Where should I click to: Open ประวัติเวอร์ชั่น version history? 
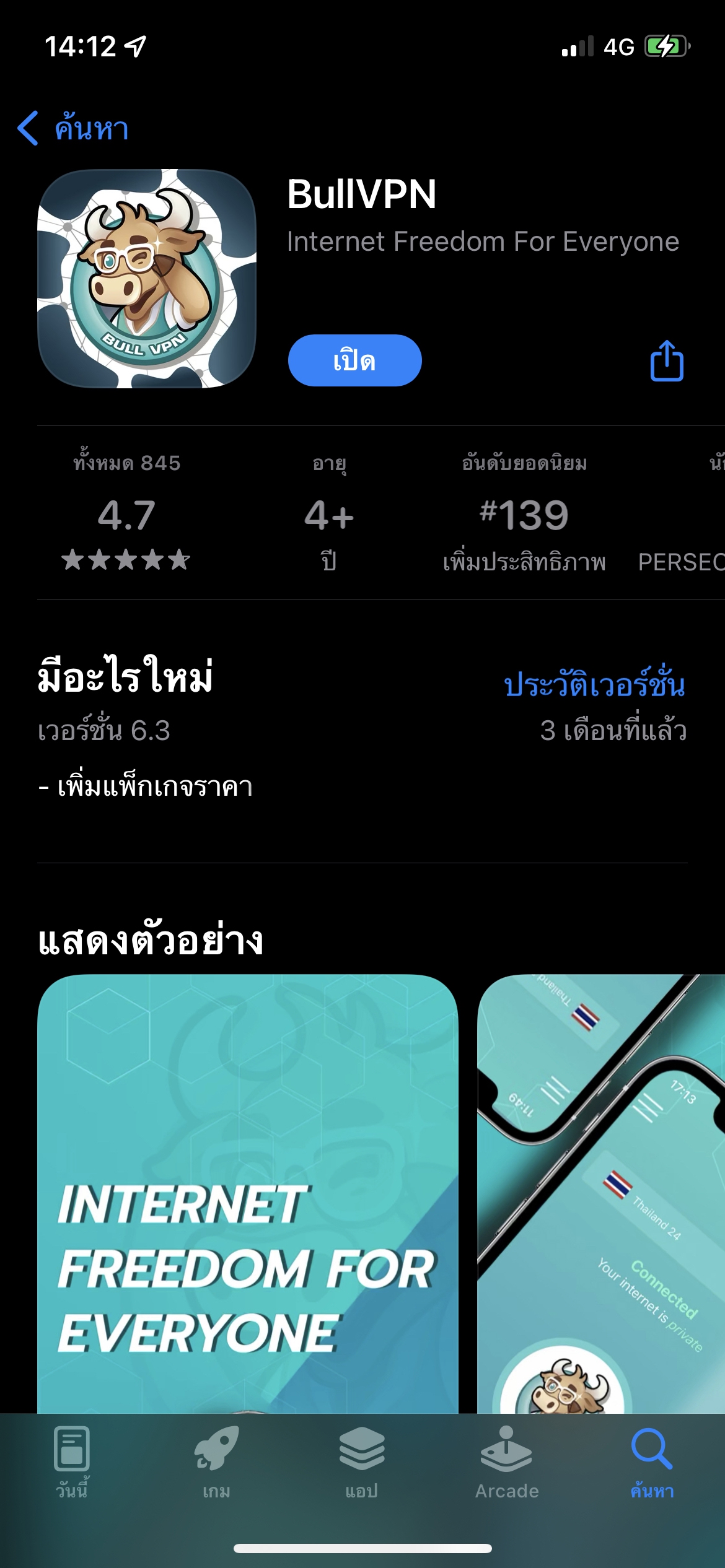coord(594,685)
